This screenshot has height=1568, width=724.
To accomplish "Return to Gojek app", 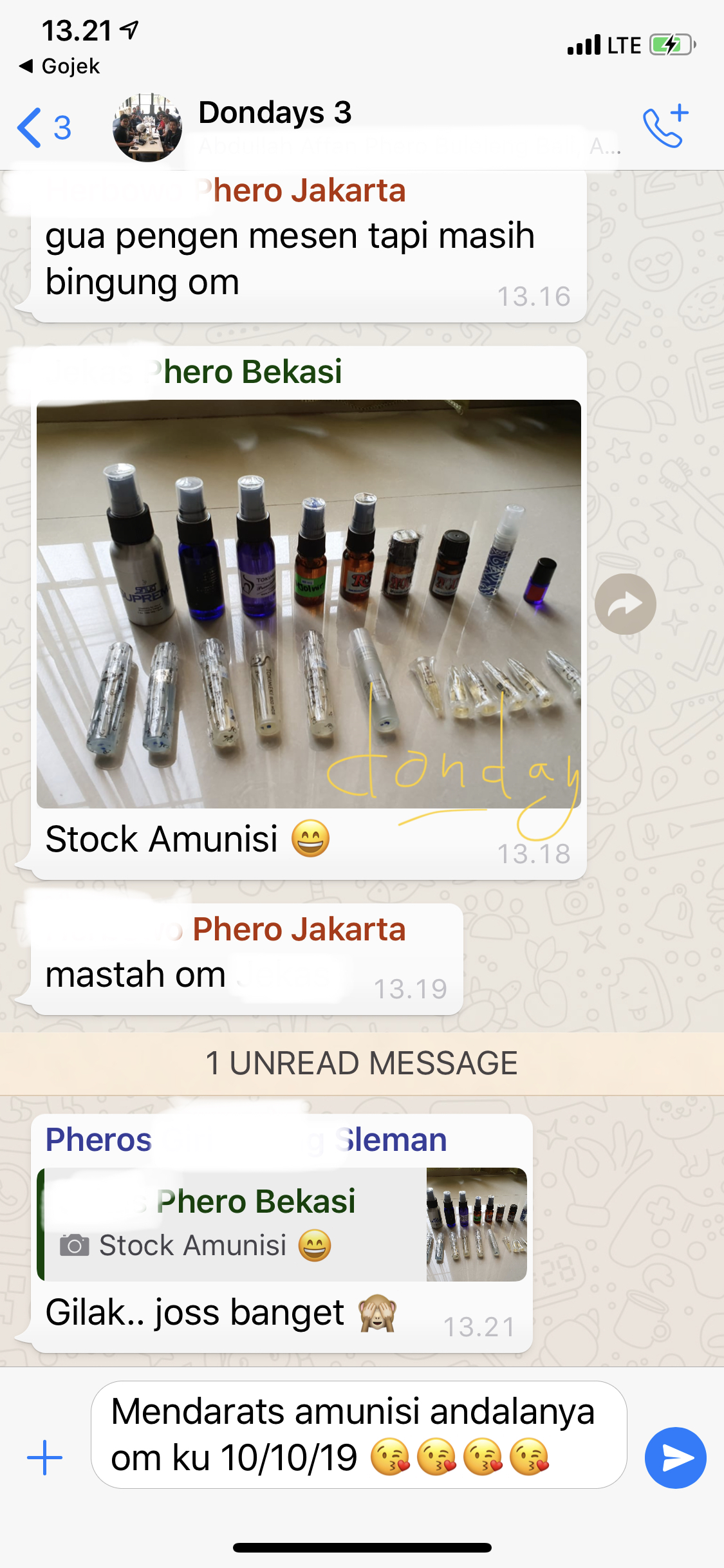I will click(x=59, y=66).
